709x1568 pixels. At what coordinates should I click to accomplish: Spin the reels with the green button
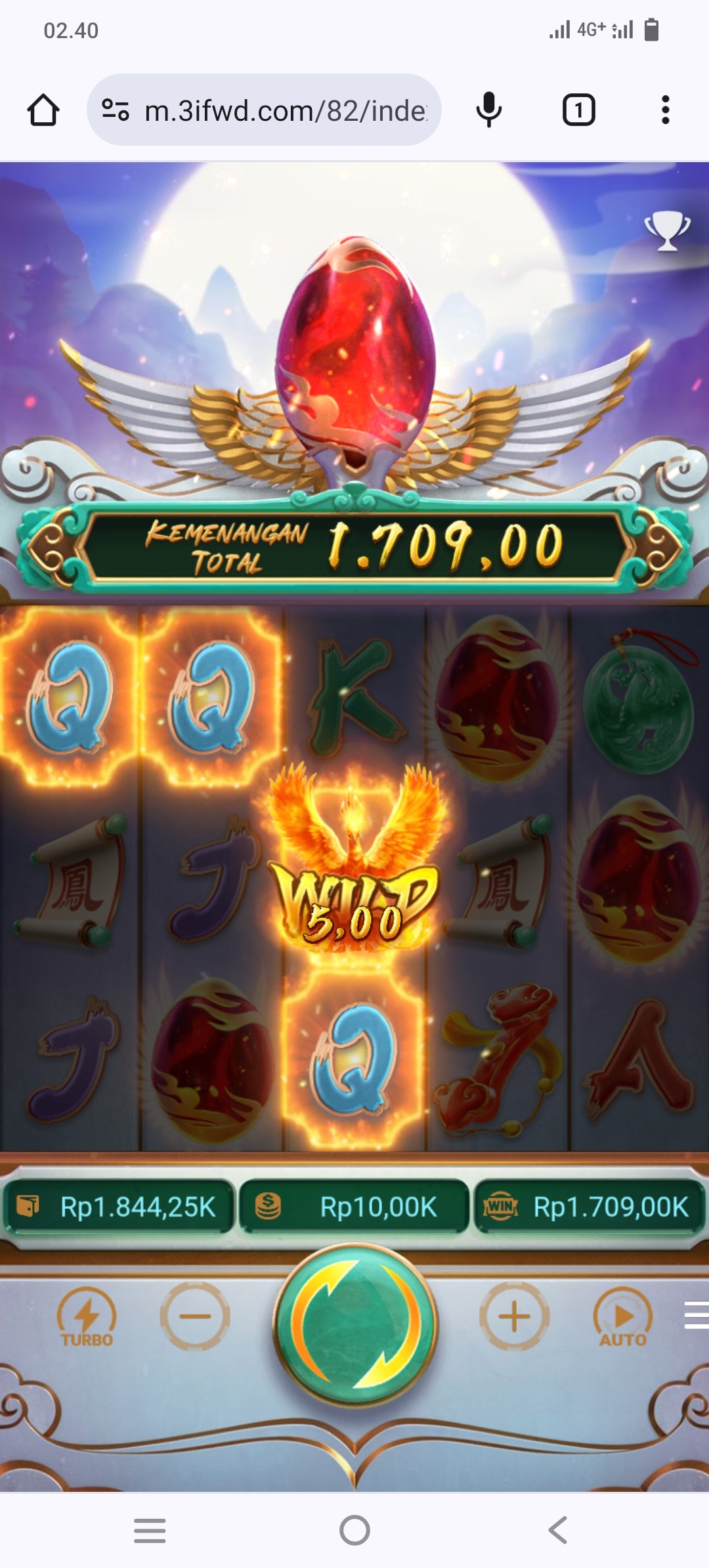click(x=355, y=1325)
